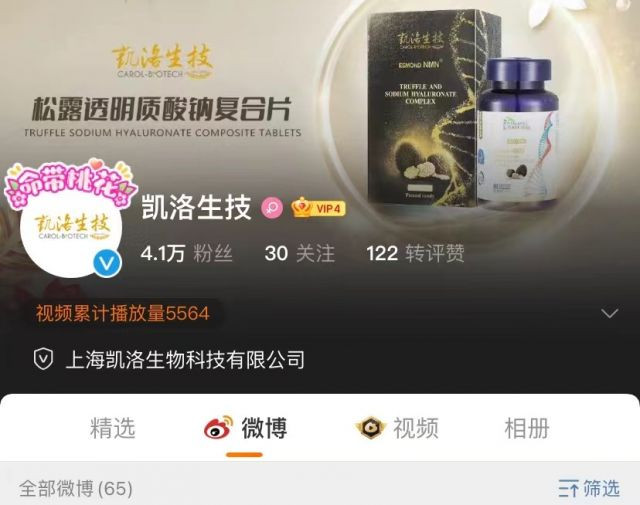The height and width of the screenshot is (505, 640).
Task: Open the 筛选 filter
Action: coord(590,488)
